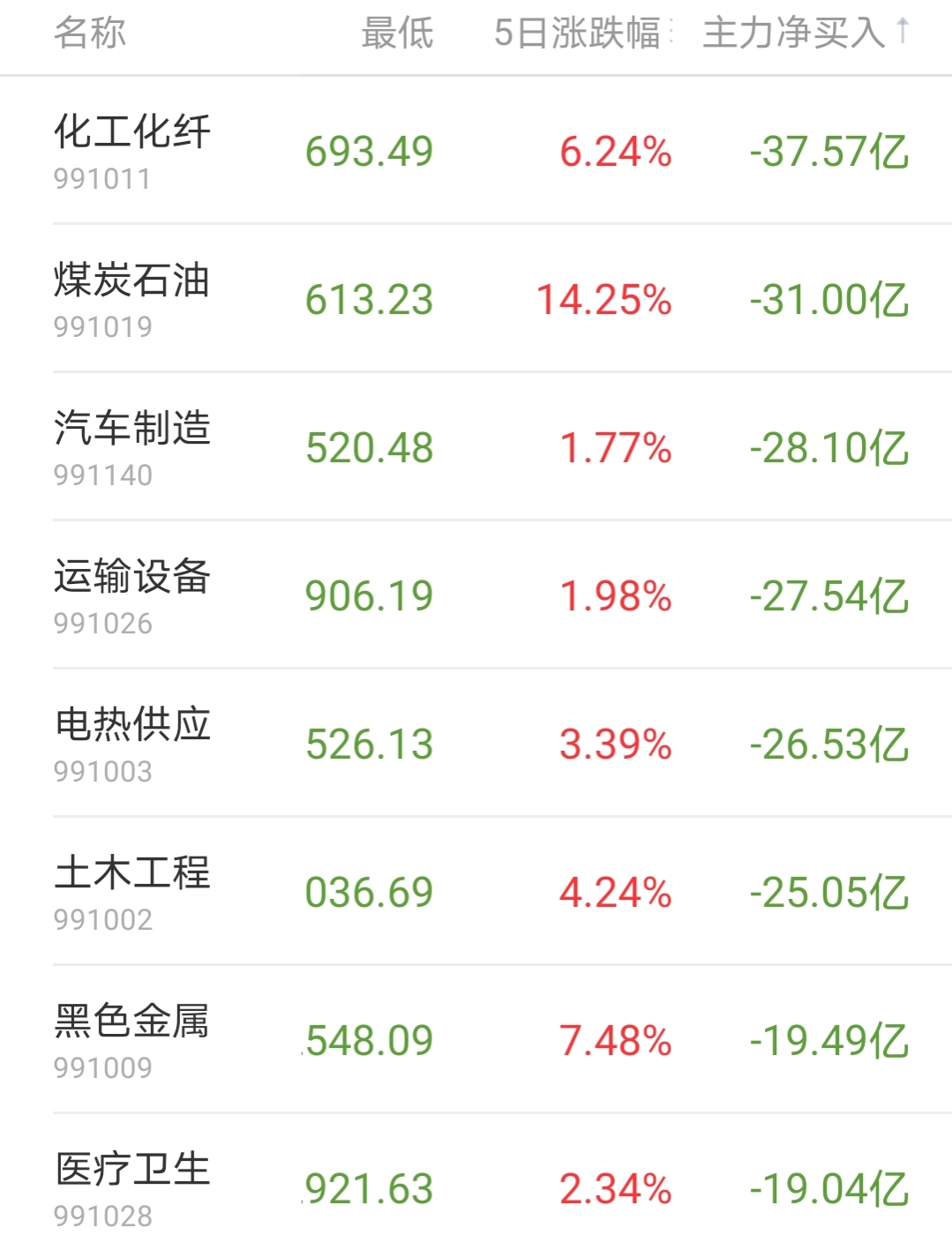Sort list by 最低 column header
Image resolution: width=952 pixels, height=1235 pixels.
click(x=397, y=34)
